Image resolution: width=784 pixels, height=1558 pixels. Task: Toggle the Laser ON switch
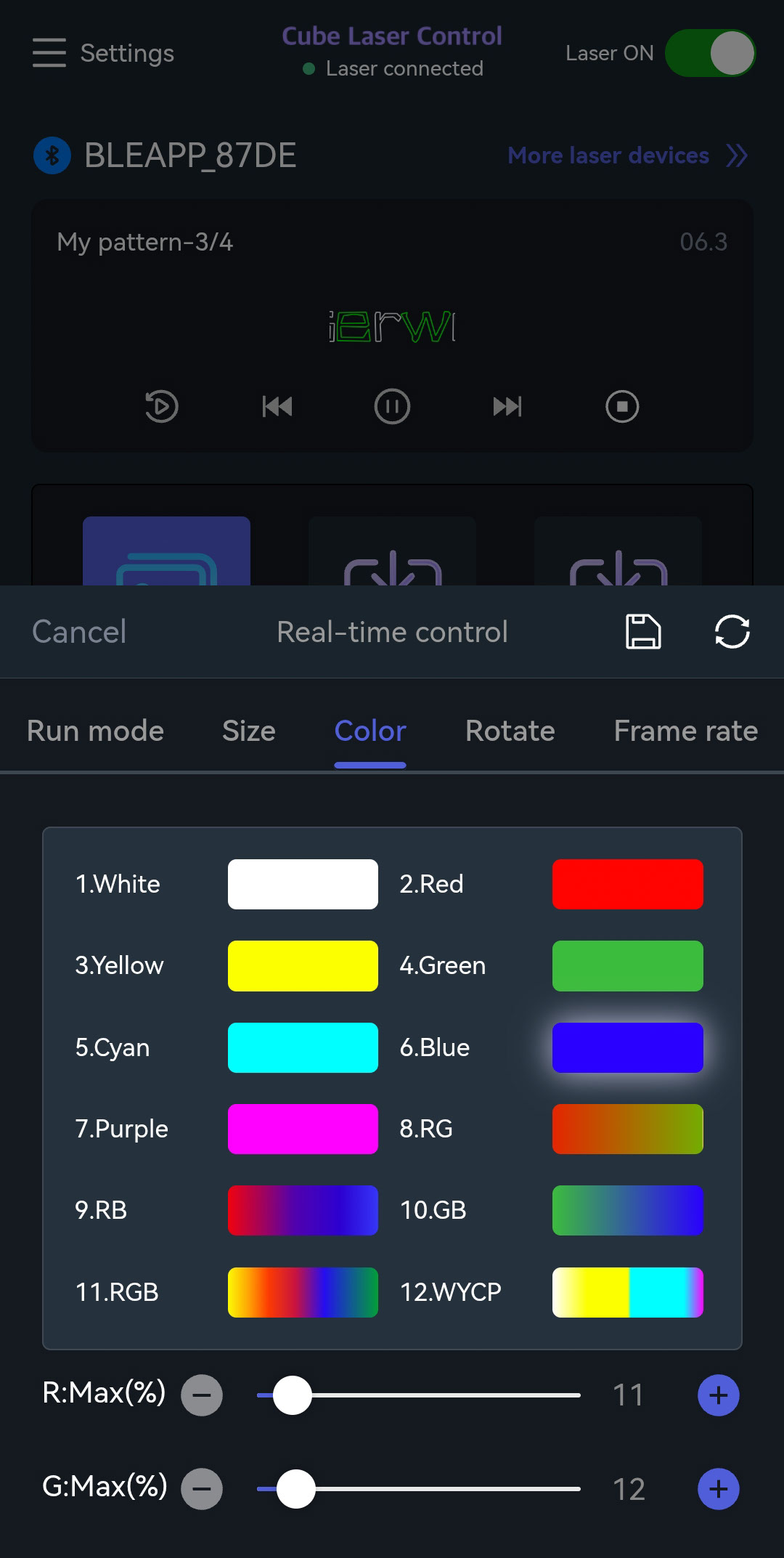[x=710, y=53]
